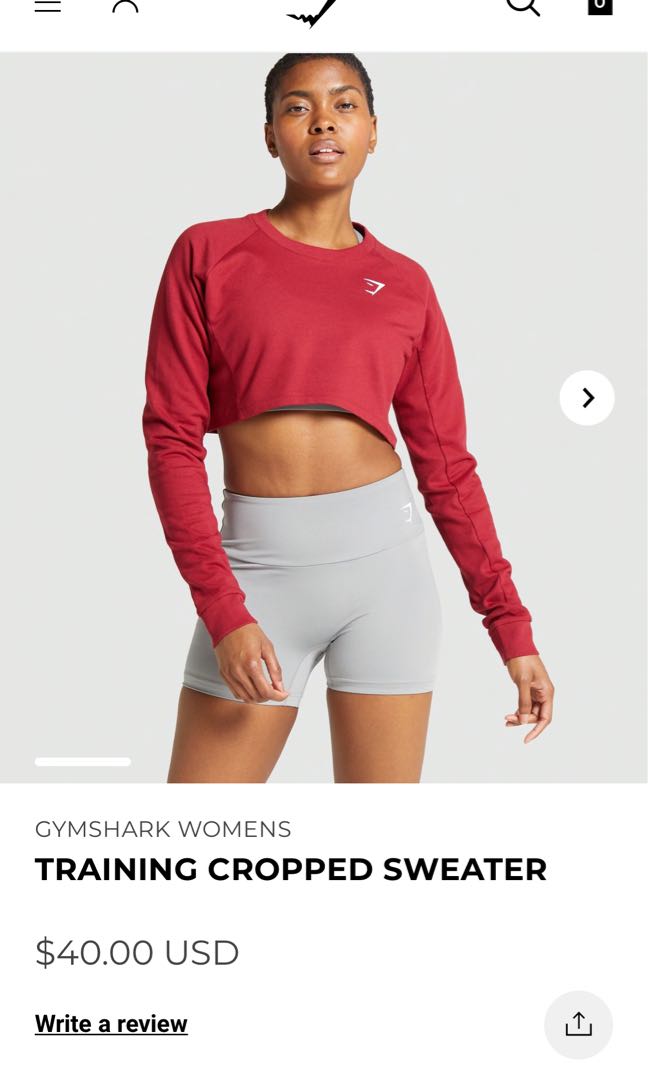View the shopping bag
Viewport: 648px width, 1080px height.
[599, 6]
